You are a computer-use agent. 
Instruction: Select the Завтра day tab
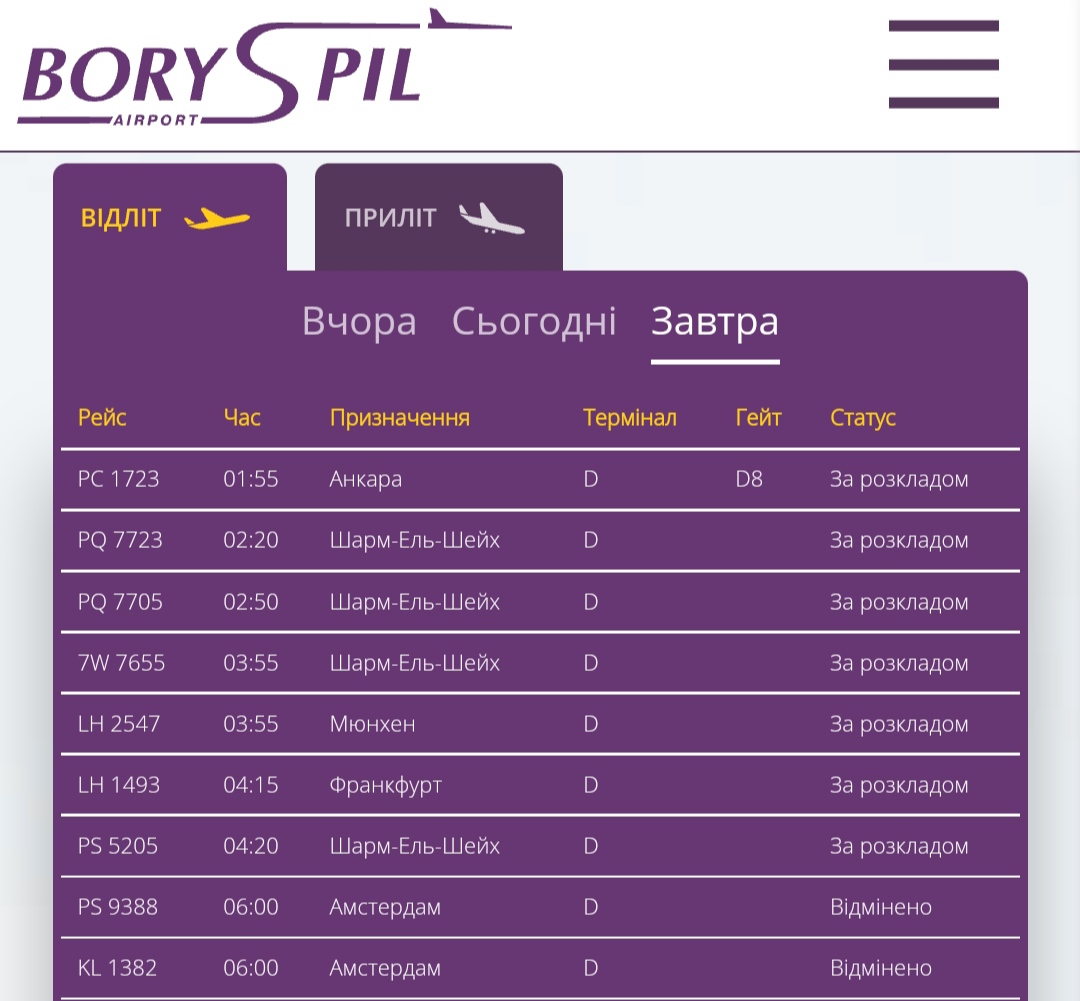714,322
